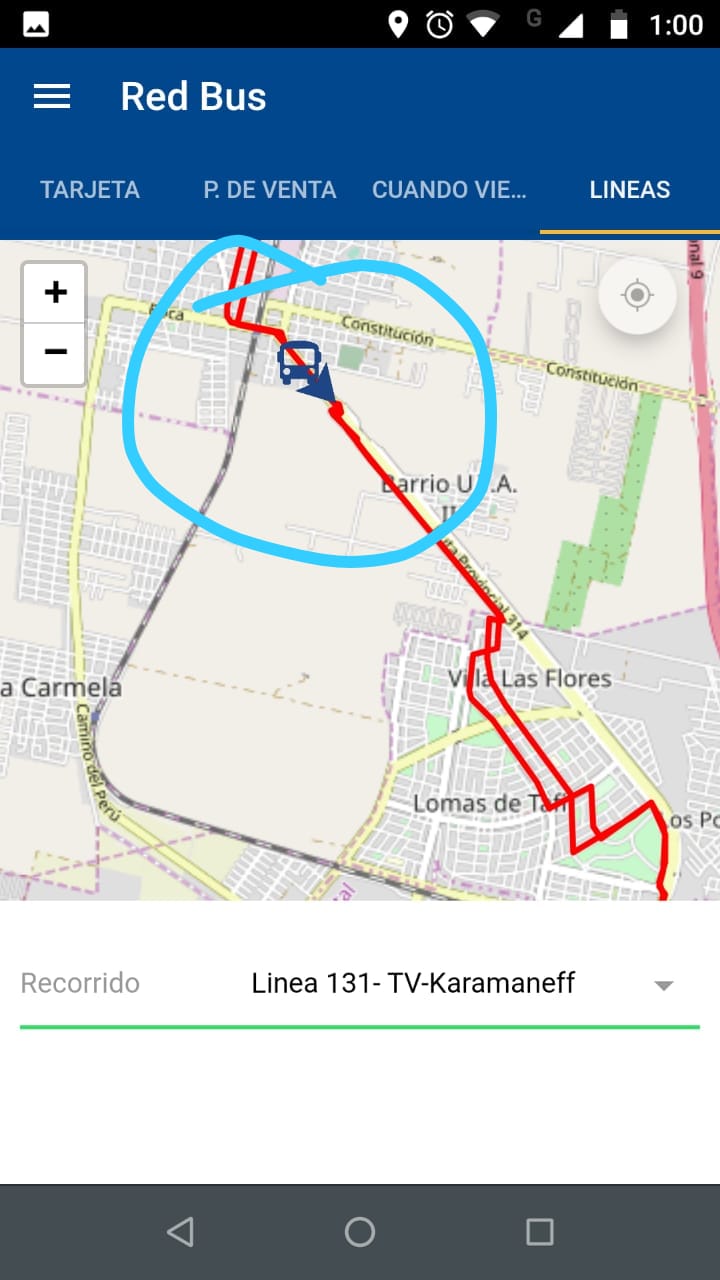The height and width of the screenshot is (1280, 720).
Task: Go back with the system back button
Action: (x=180, y=1232)
